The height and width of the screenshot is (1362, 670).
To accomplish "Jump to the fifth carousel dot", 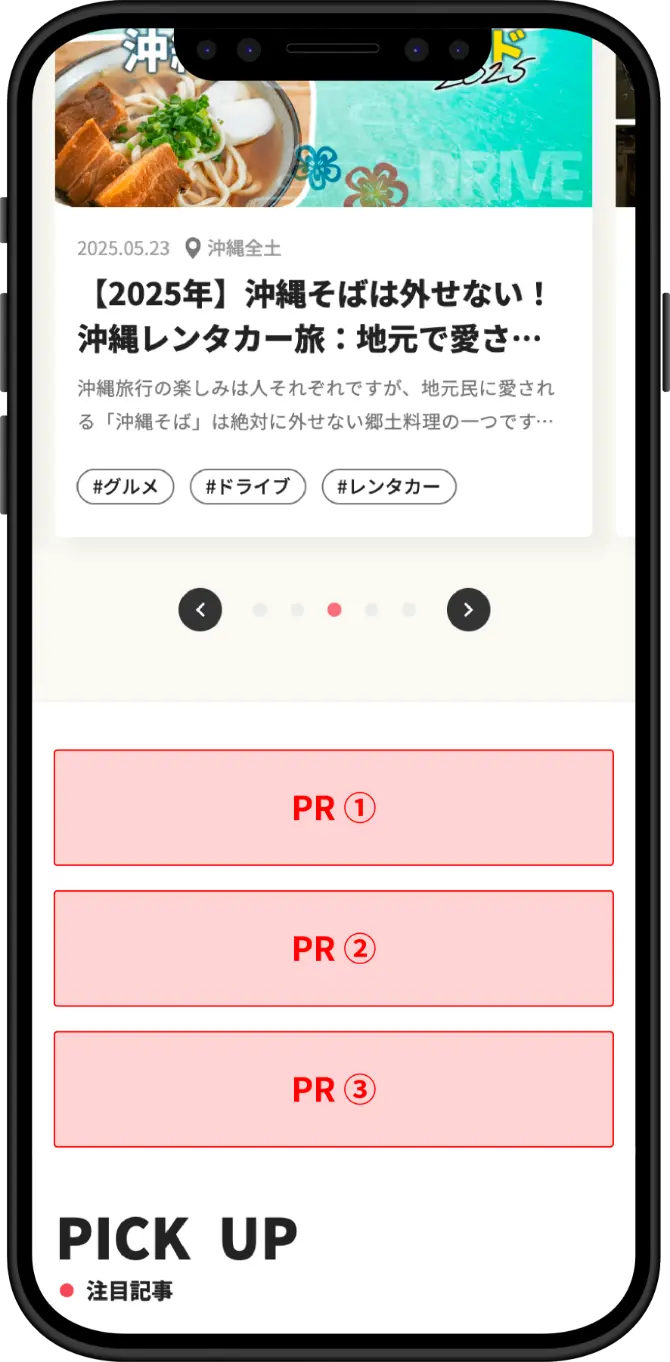I will 408,610.
